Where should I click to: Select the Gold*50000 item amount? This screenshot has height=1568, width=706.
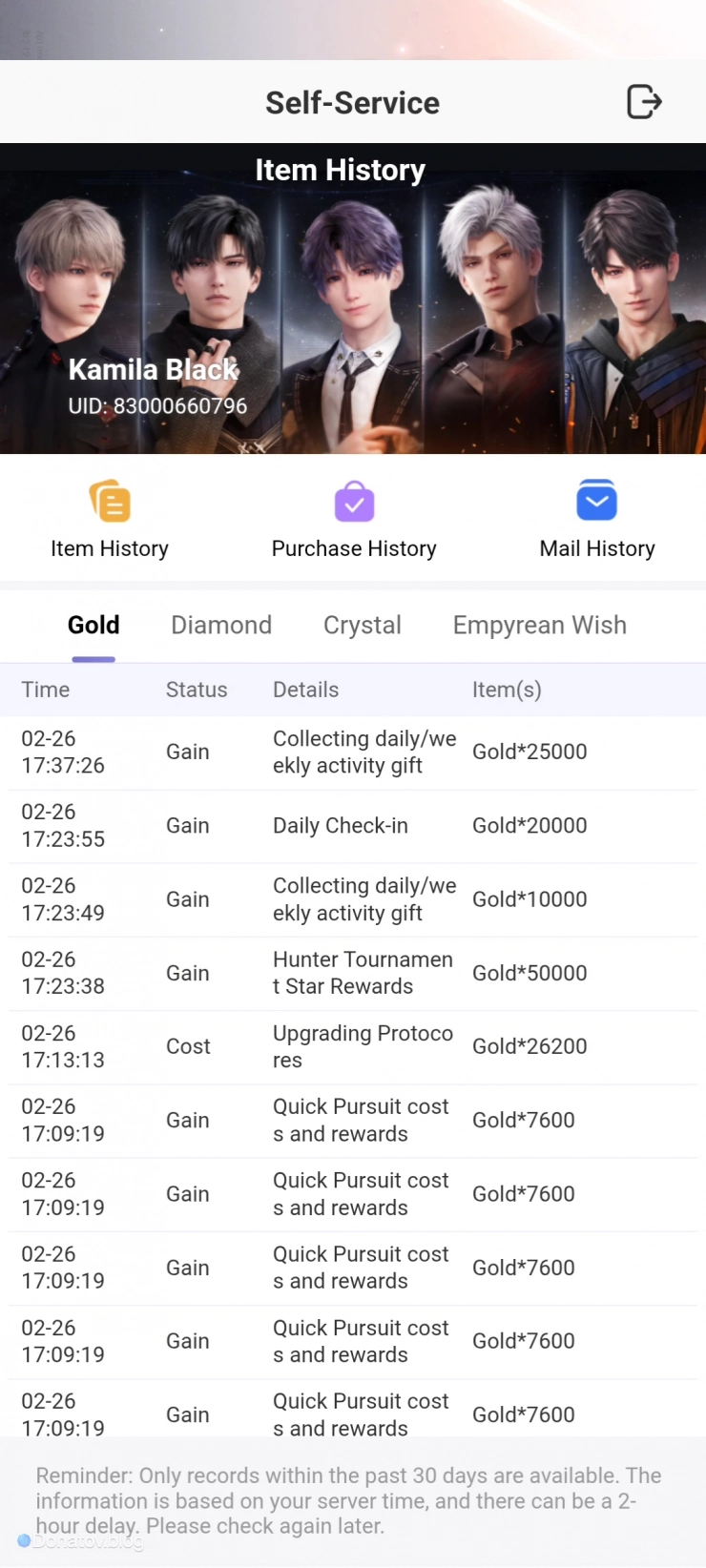point(529,973)
